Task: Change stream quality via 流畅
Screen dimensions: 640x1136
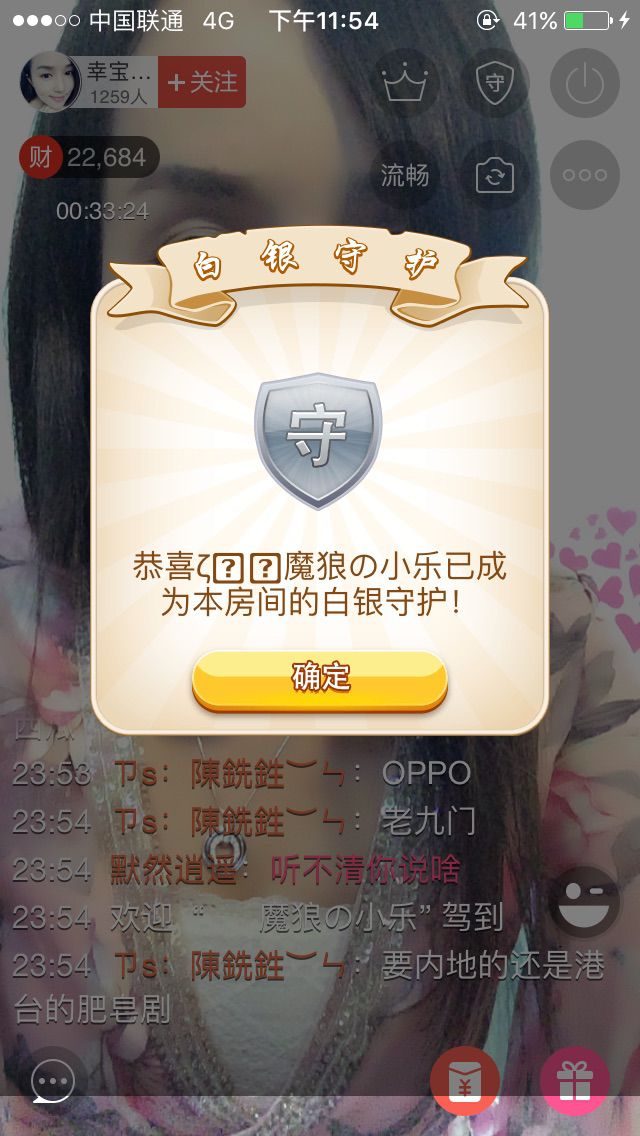Action: point(404,175)
